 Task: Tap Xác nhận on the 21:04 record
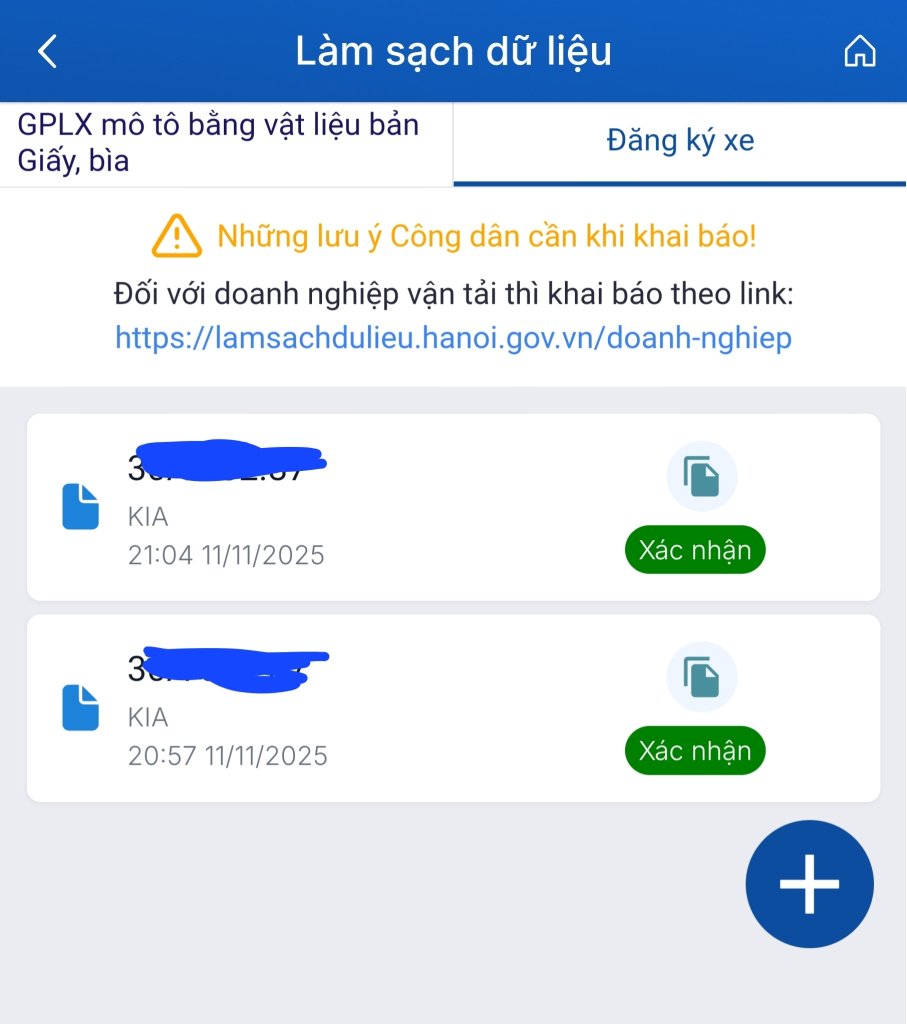694,551
